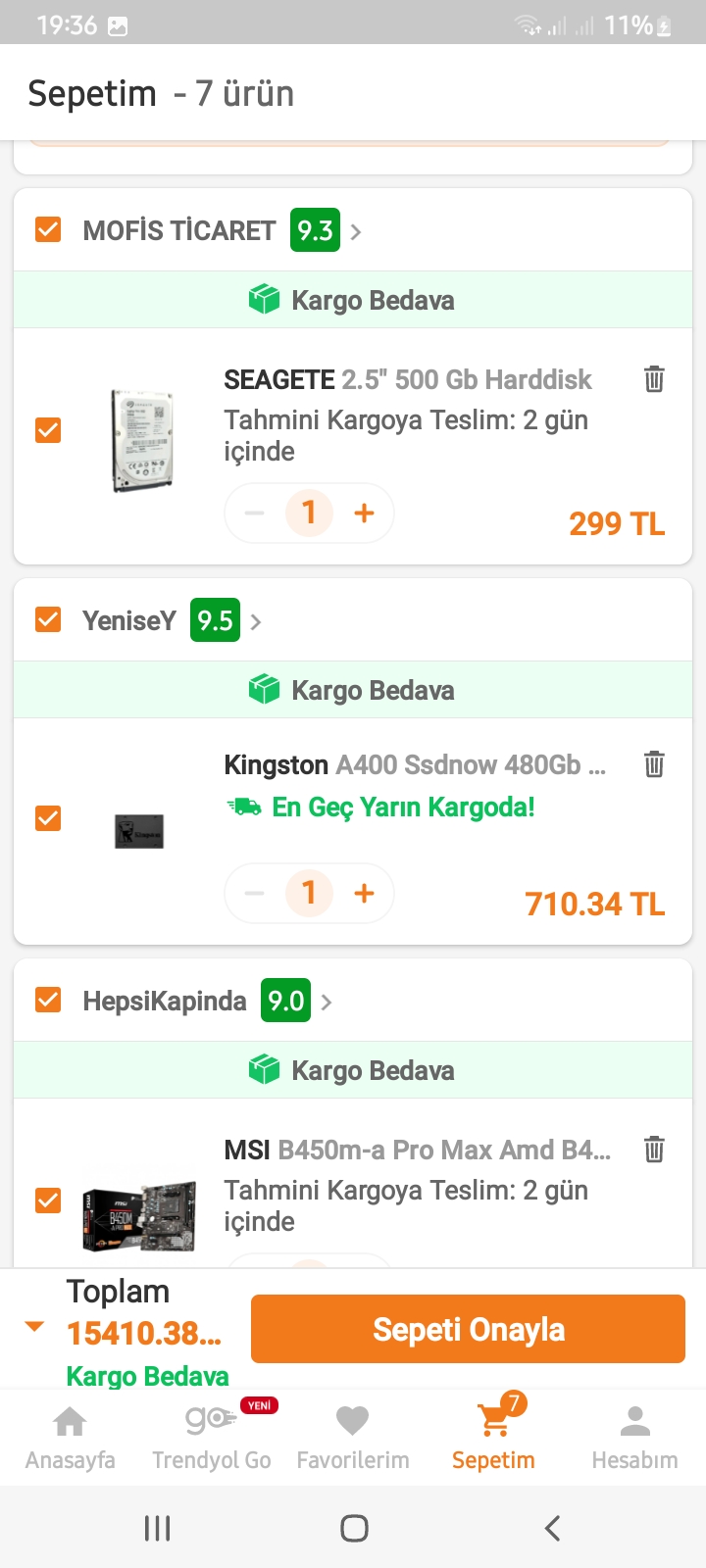Uncheck the MOFİS TİCARET seller checkbox
This screenshot has width=706, height=1568.
click(48, 229)
